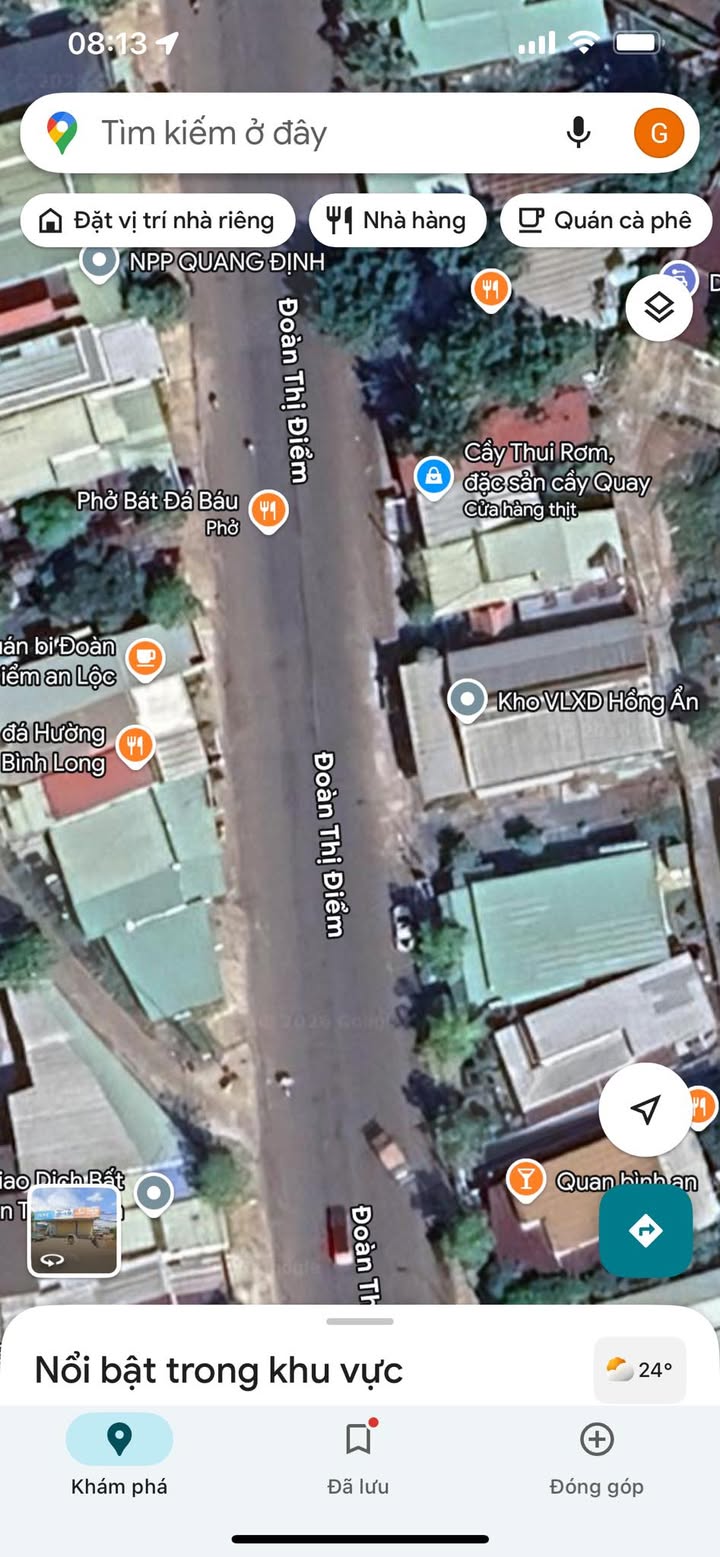The image size is (720, 1557).
Task: Open the blue directions button
Action: pyautogui.click(x=645, y=1230)
